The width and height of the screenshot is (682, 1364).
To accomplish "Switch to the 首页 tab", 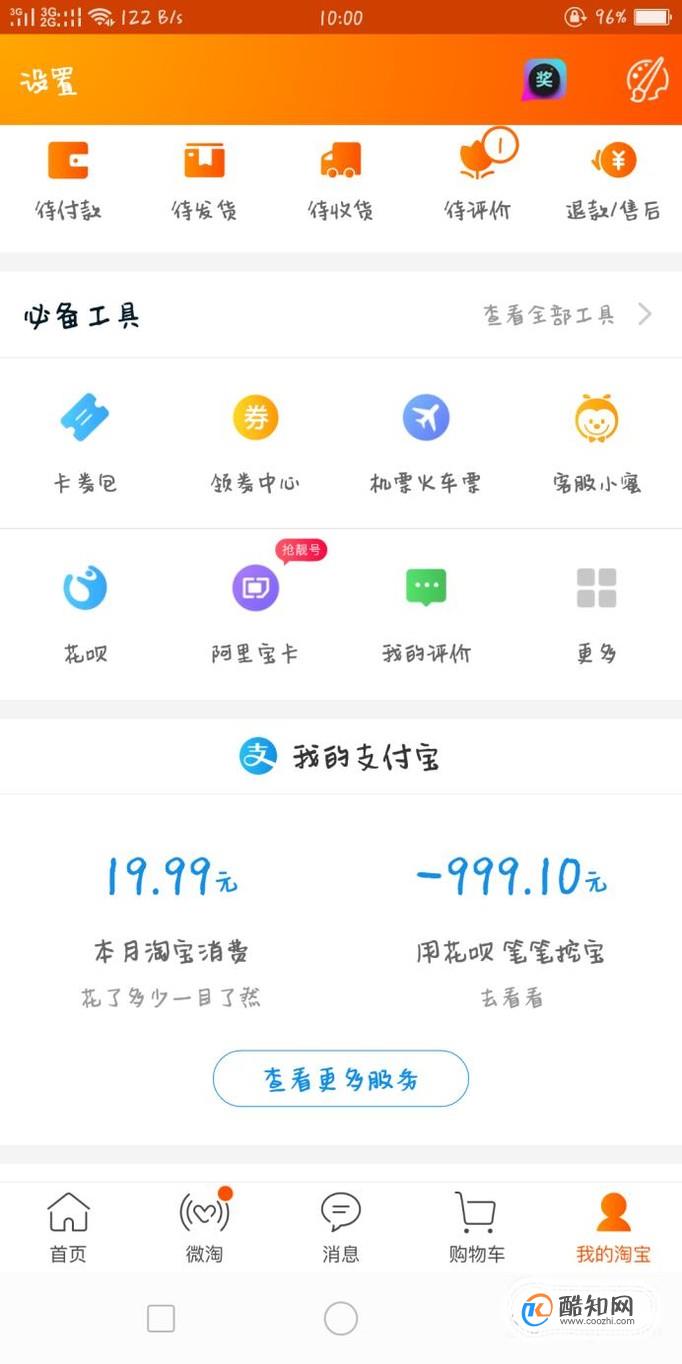I will click(68, 1227).
